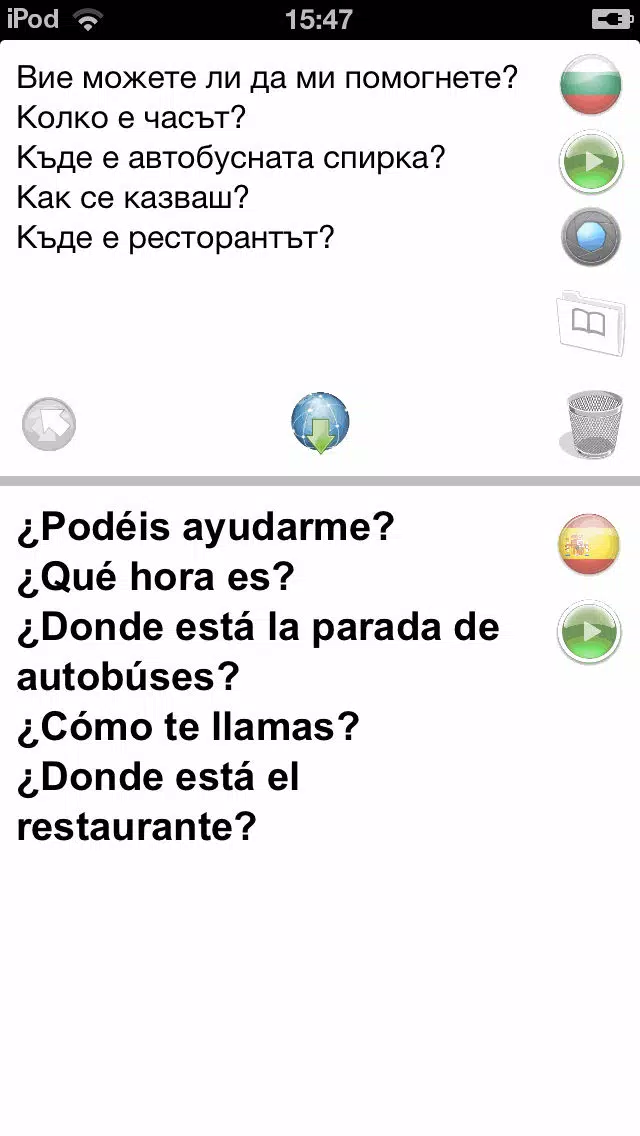Change the Bulgarian source language flag
Viewport: 640px width, 1136px height.
click(591, 84)
